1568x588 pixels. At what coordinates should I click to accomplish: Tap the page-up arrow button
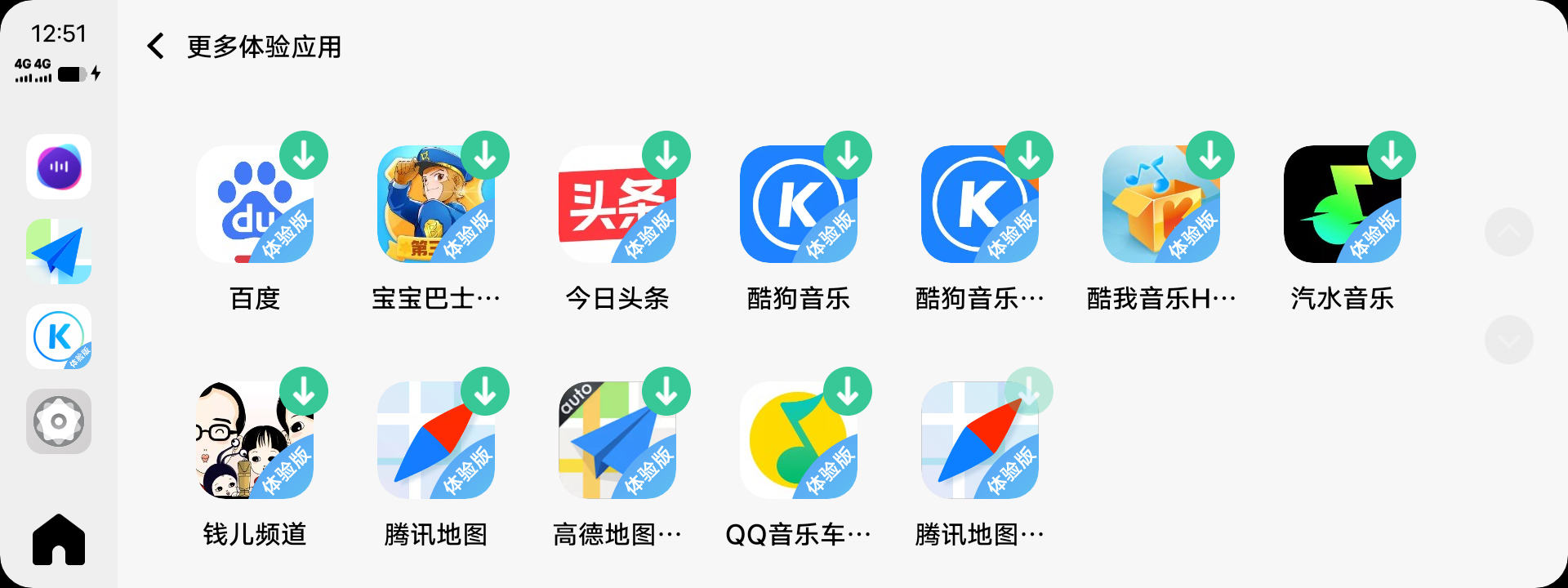[1508, 232]
